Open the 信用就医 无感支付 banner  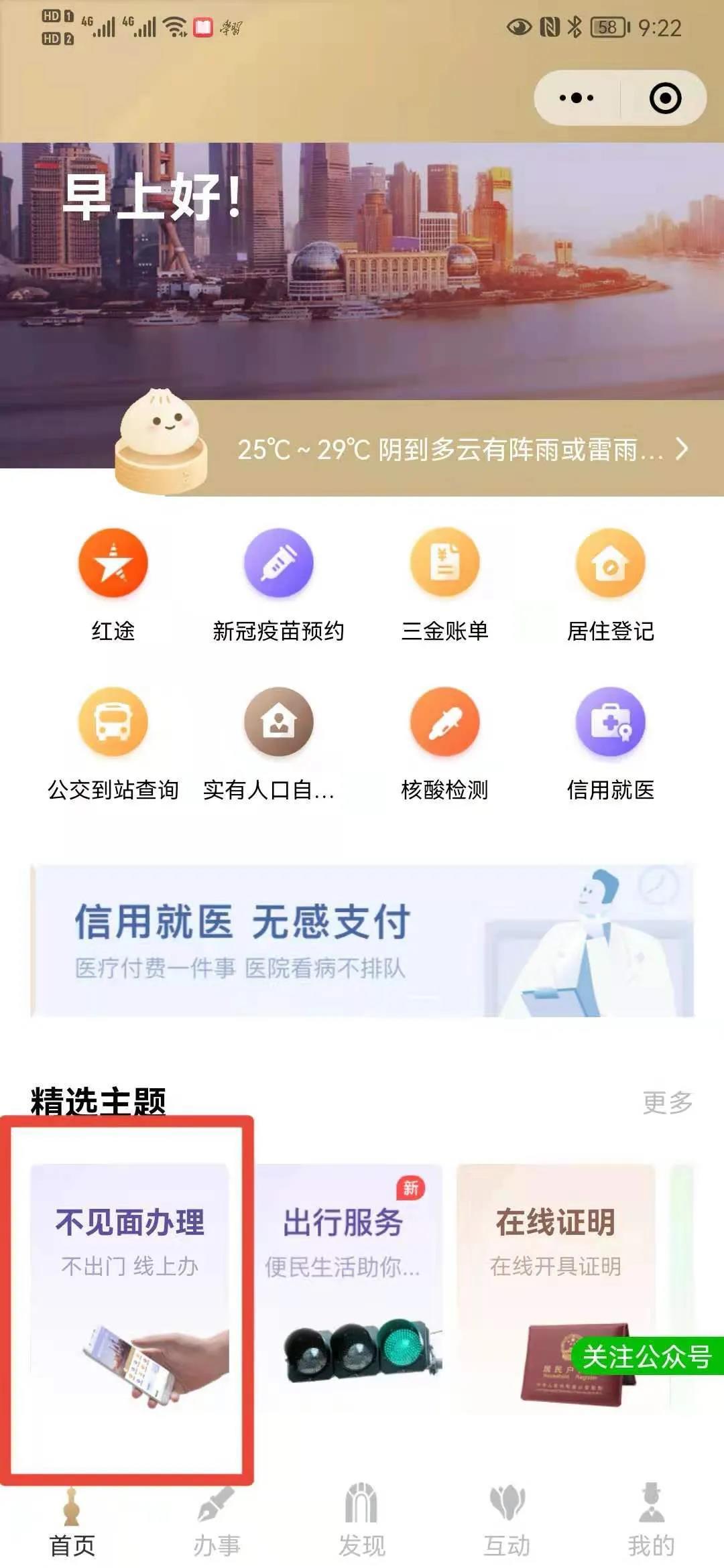tap(362, 941)
